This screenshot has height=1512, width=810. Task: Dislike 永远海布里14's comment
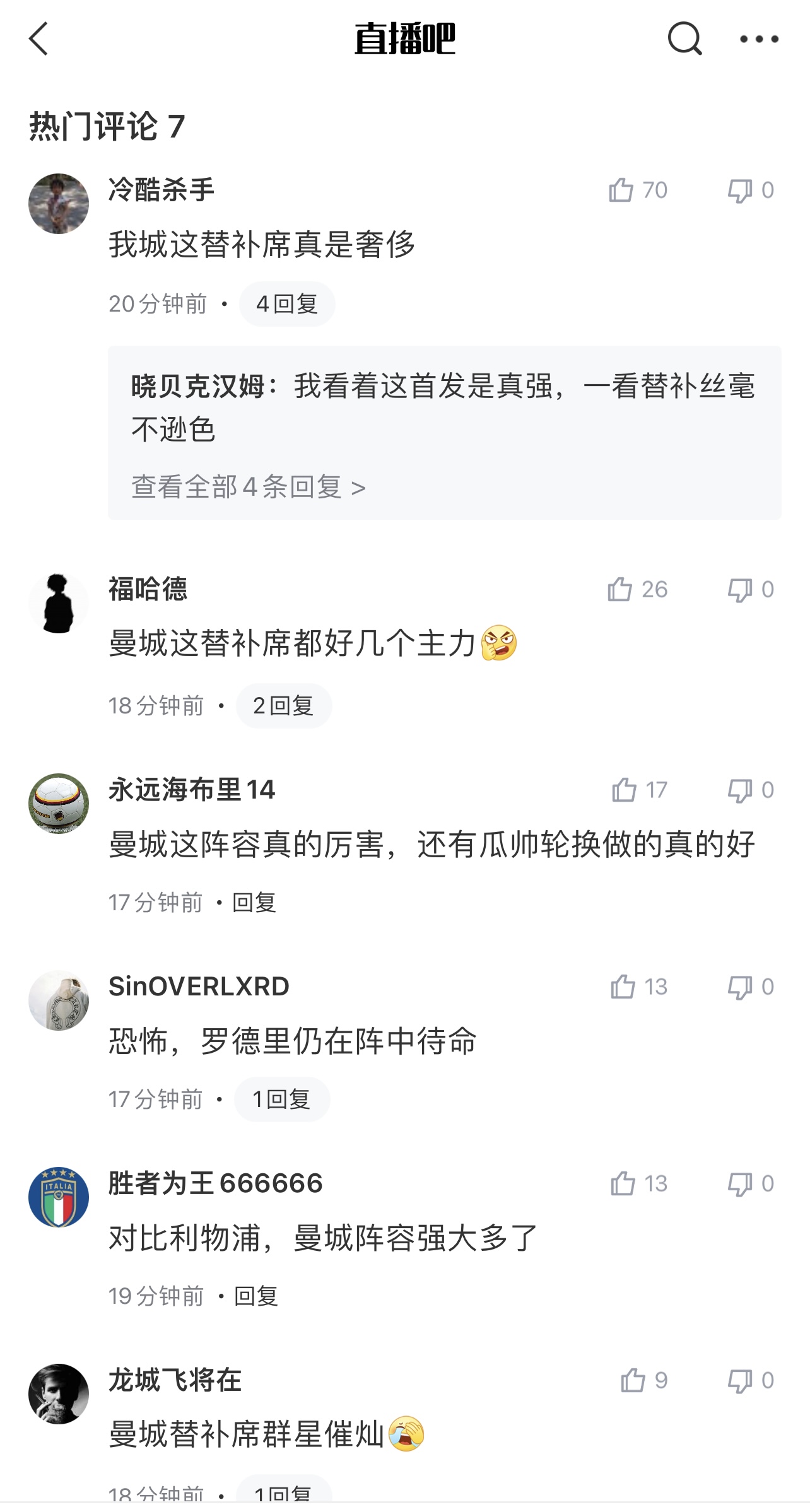(740, 790)
